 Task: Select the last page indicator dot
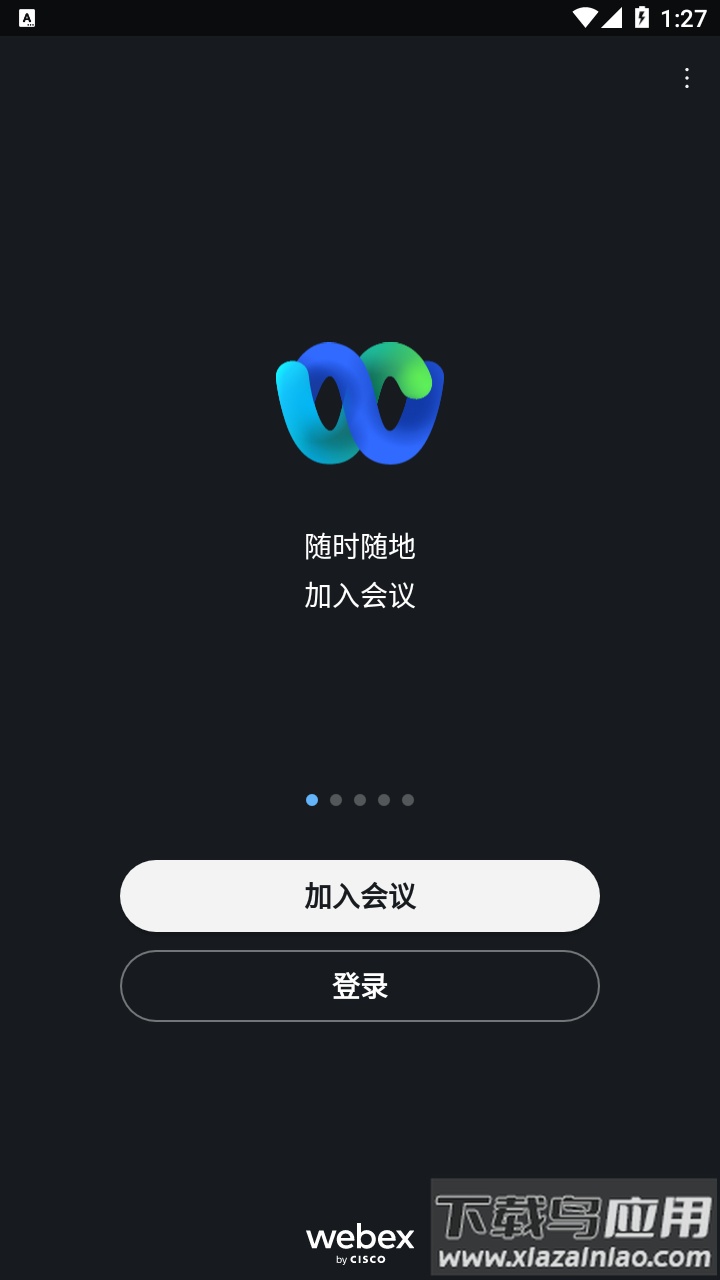[408, 800]
